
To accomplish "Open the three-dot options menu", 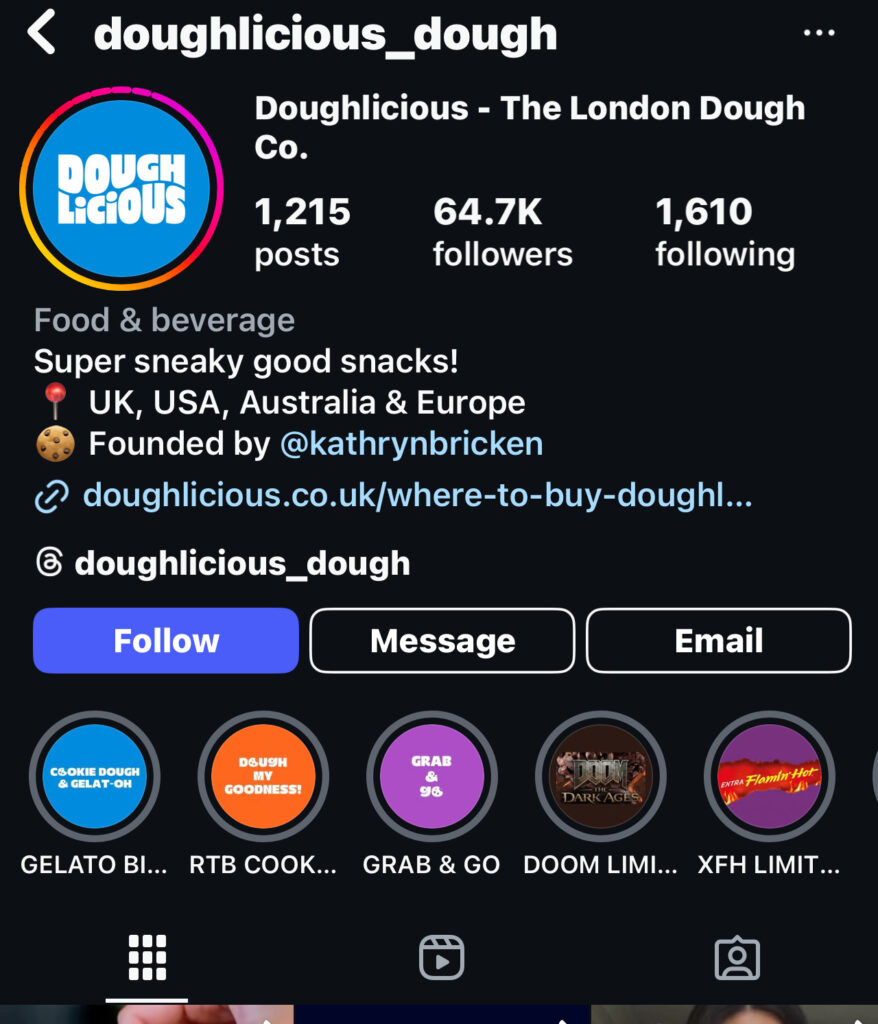I will pos(818,34).
